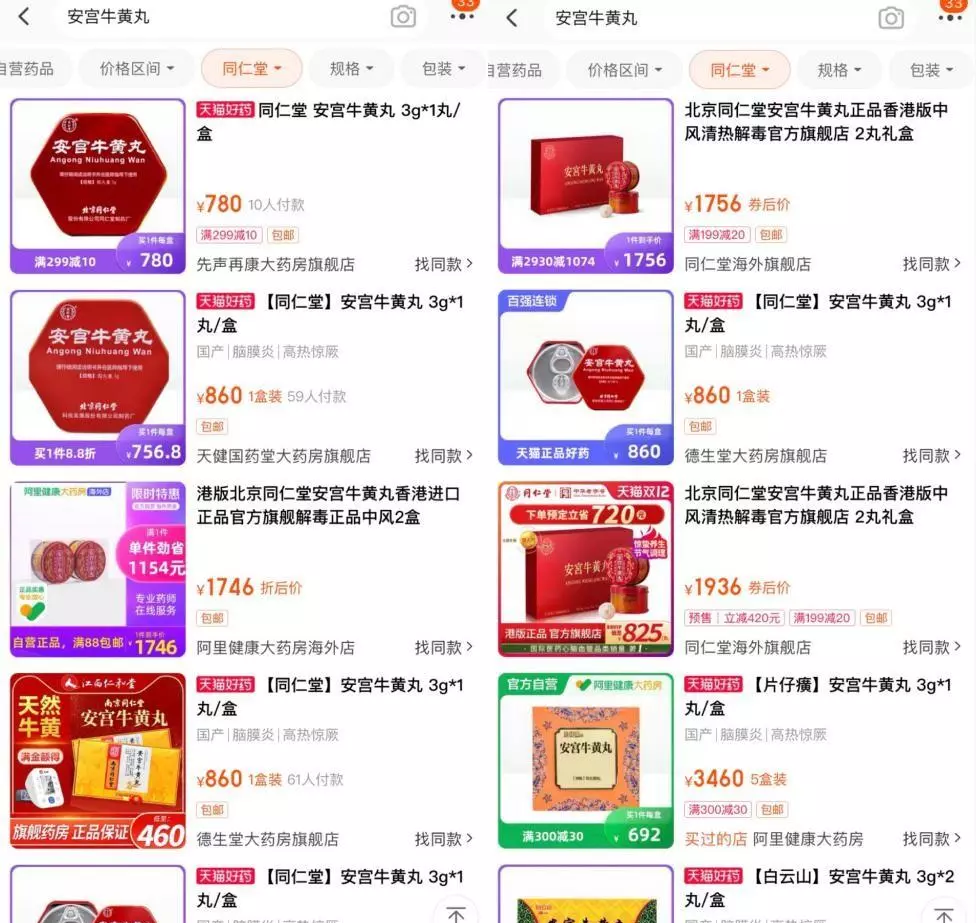The image size is (976, 923).
Task: Tap 找同款 beside 天健国药堂大药房旗舰店
Action: (x=444, y=456)
